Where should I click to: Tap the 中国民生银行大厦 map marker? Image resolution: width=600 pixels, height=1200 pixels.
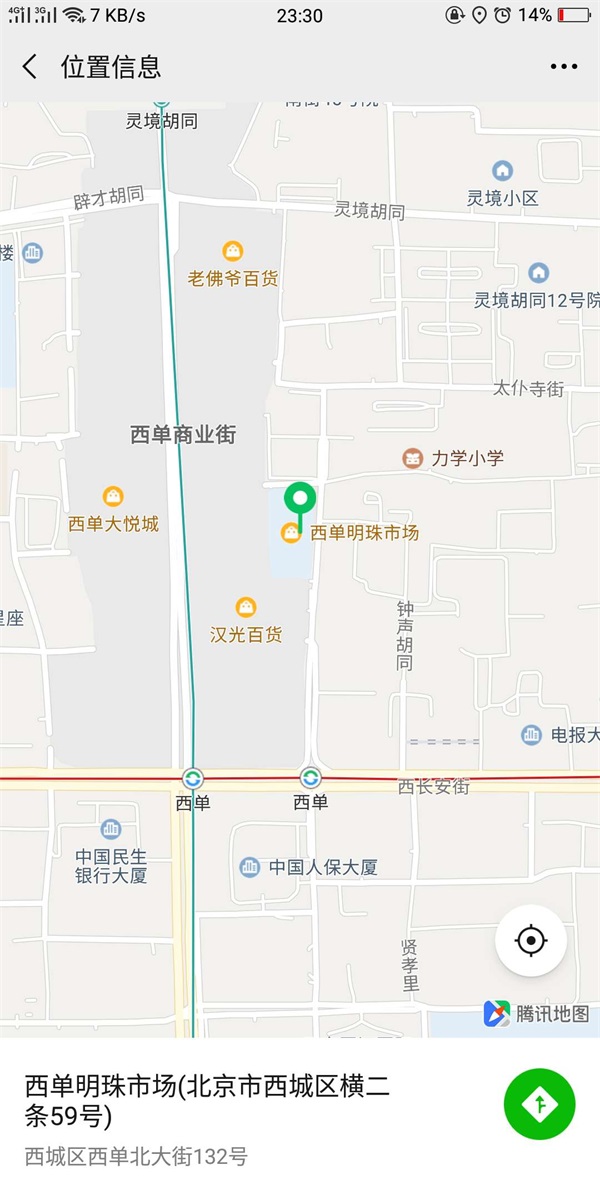coord(111,829)
